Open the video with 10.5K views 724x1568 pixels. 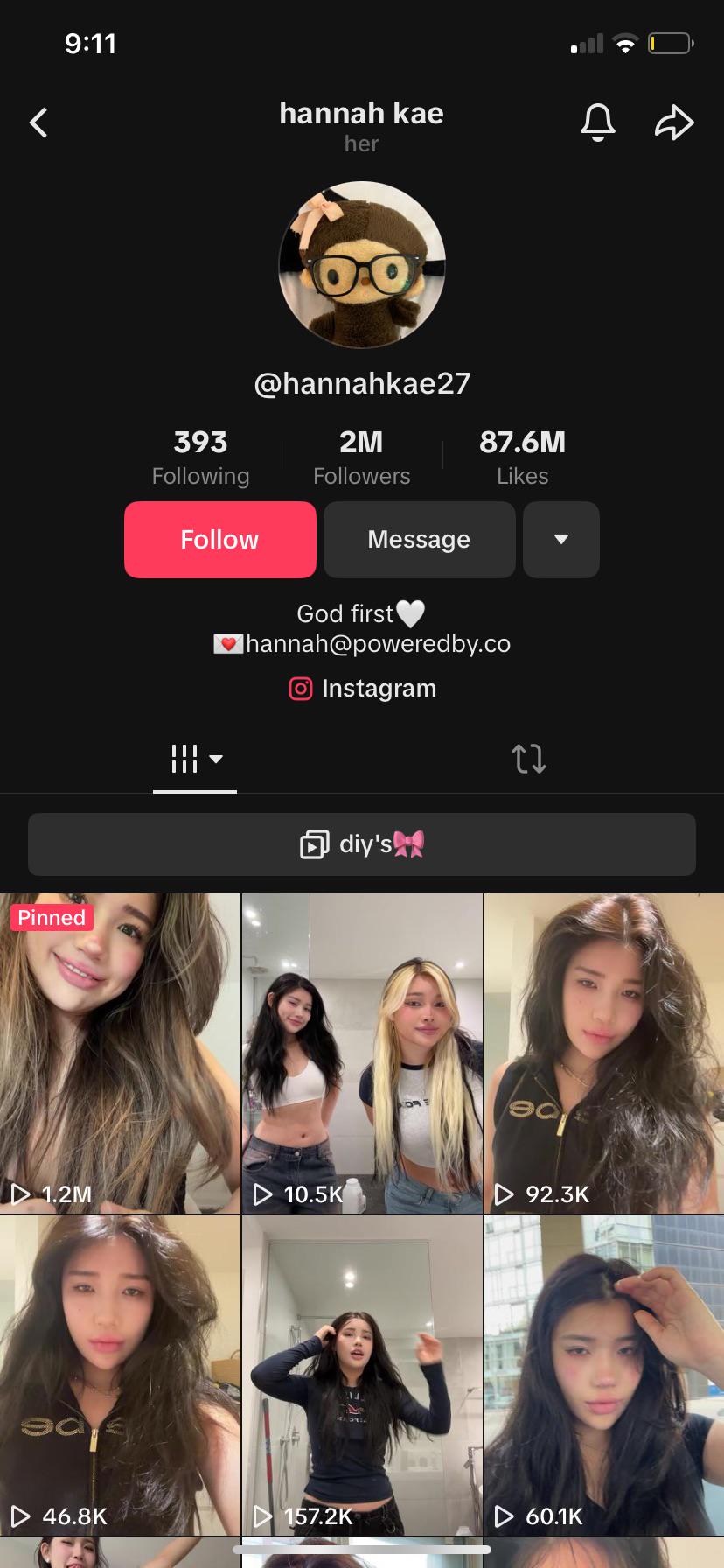(362, 1053)
